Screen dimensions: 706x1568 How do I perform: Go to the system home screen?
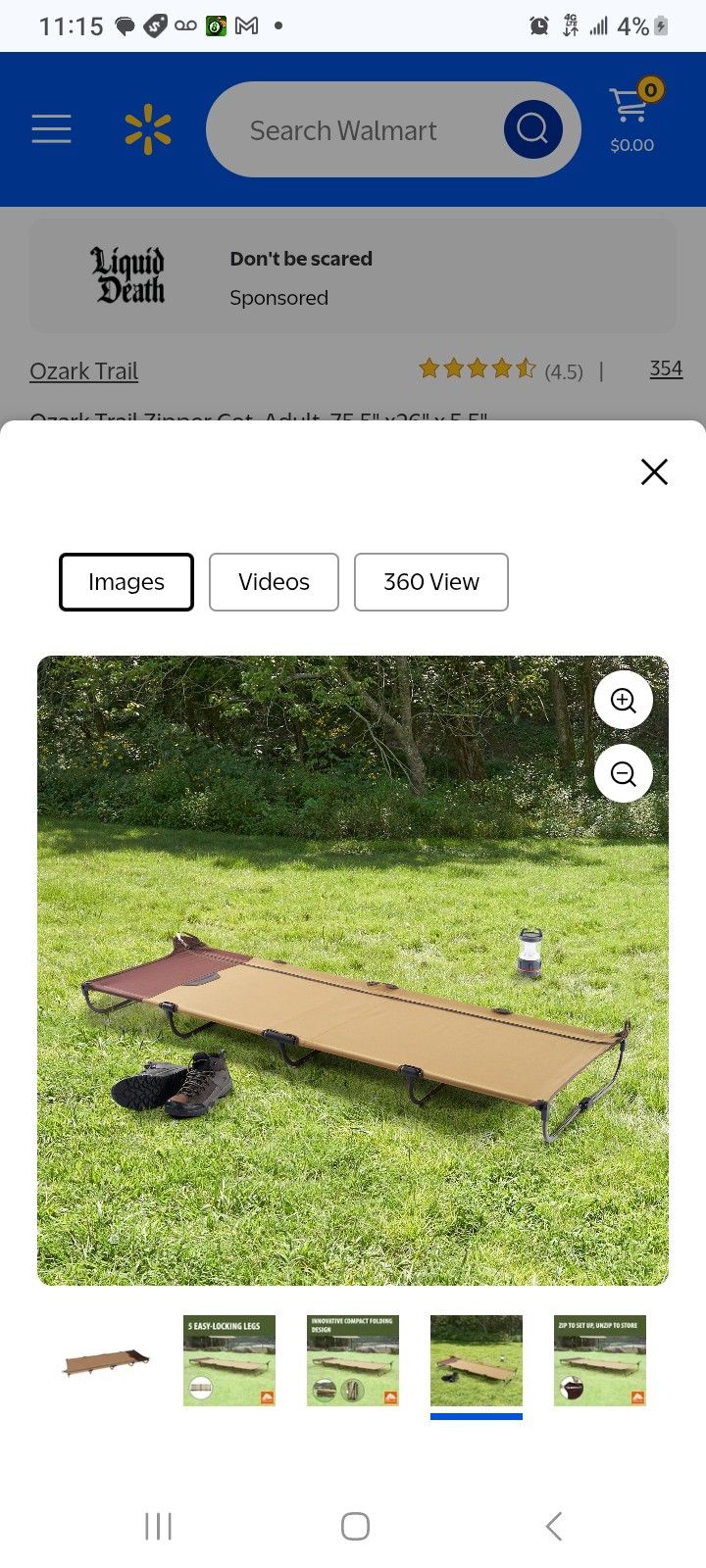click(x=355, y=1526)
